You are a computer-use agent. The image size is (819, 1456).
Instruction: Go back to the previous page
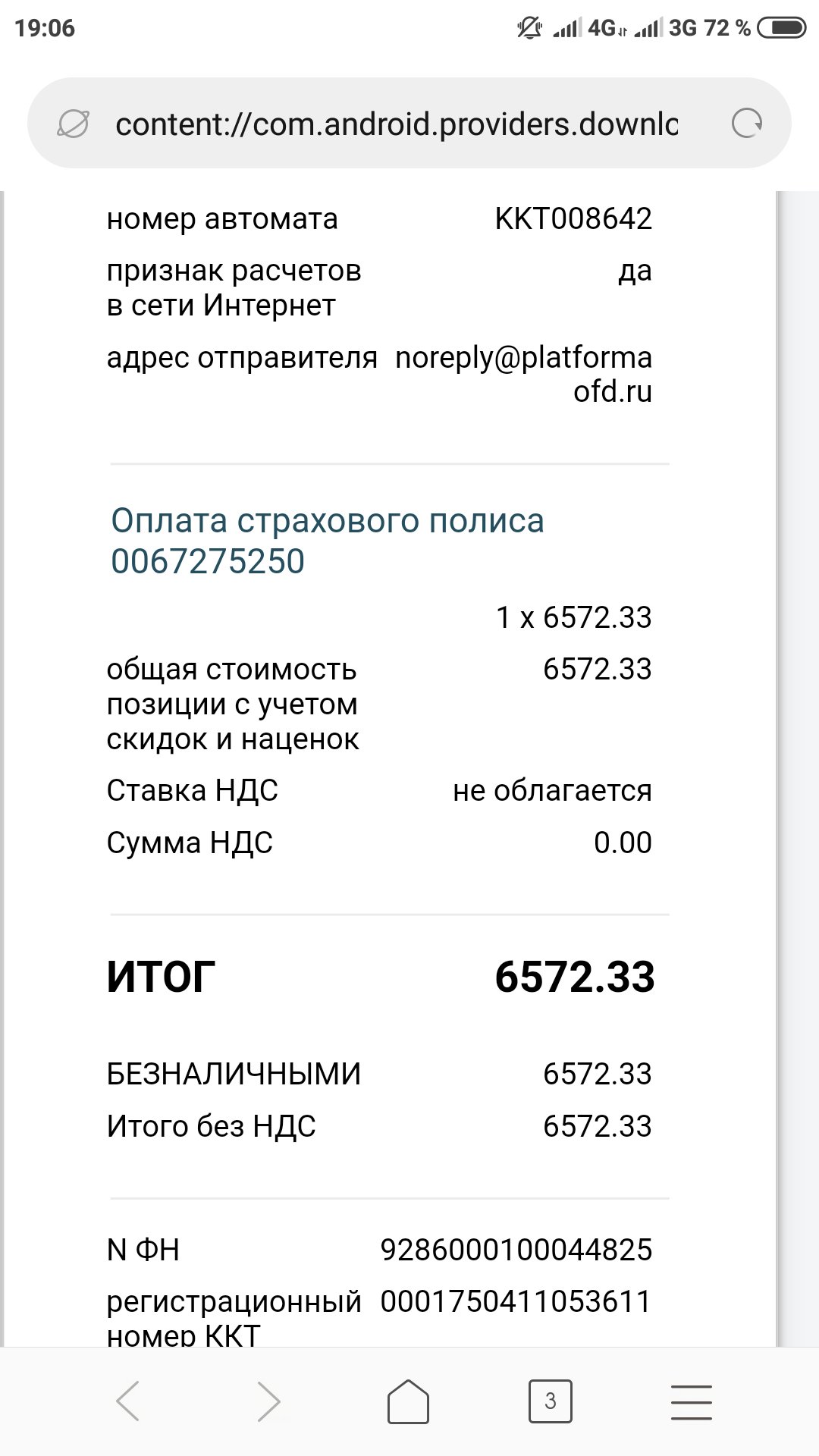pos(127,1401)
